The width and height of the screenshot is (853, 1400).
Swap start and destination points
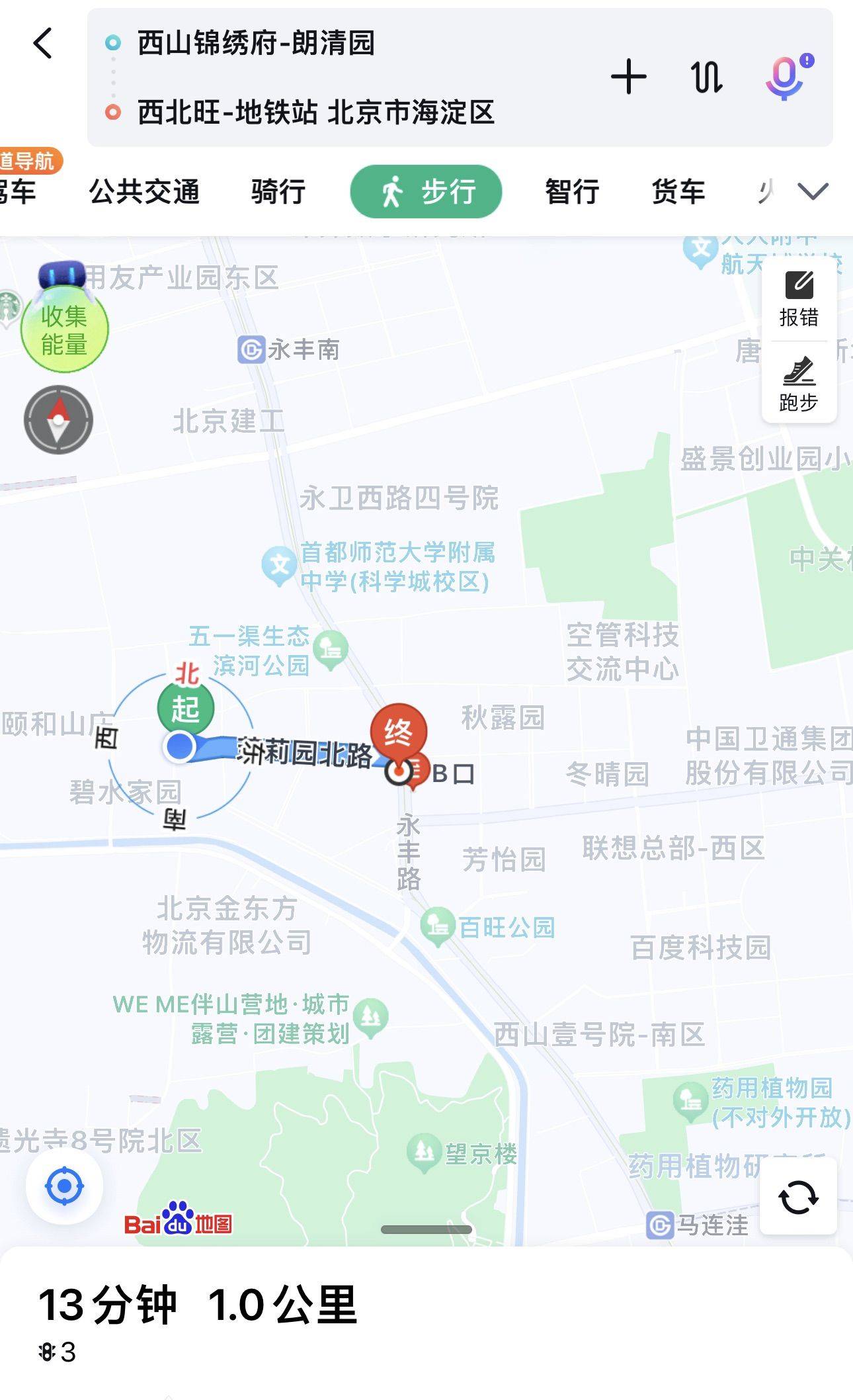(x=706, y=77)
